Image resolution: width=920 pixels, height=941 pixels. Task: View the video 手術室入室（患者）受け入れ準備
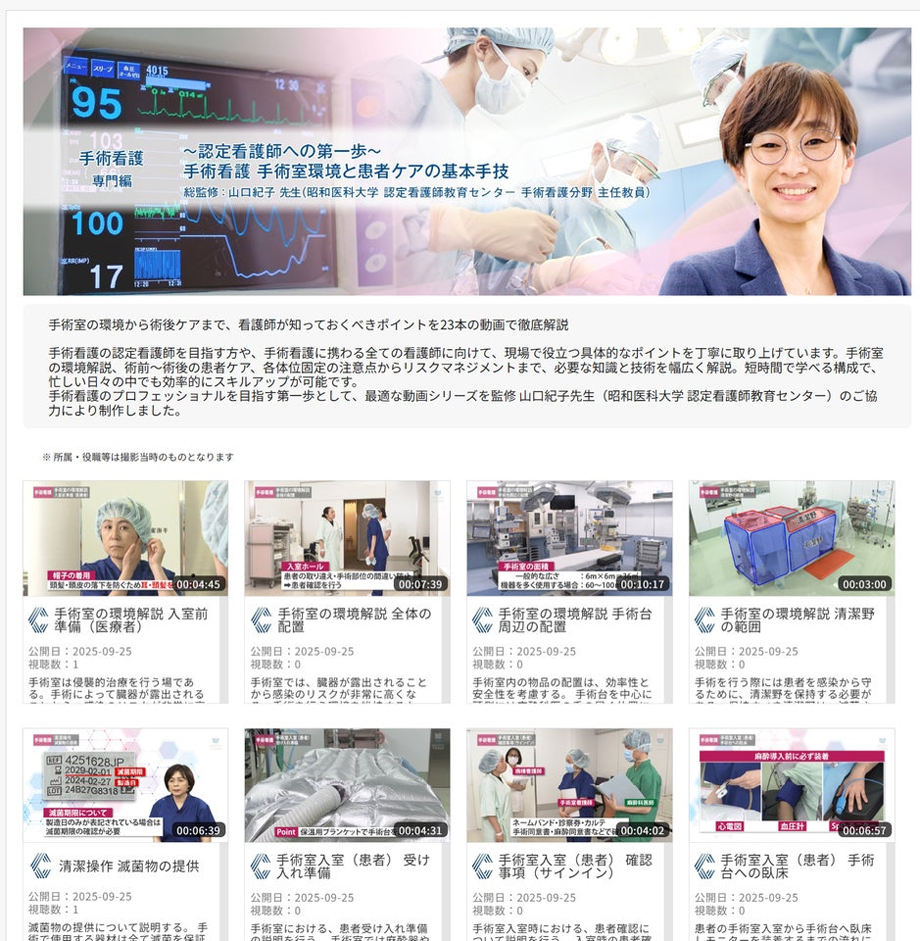click(347, 785)
